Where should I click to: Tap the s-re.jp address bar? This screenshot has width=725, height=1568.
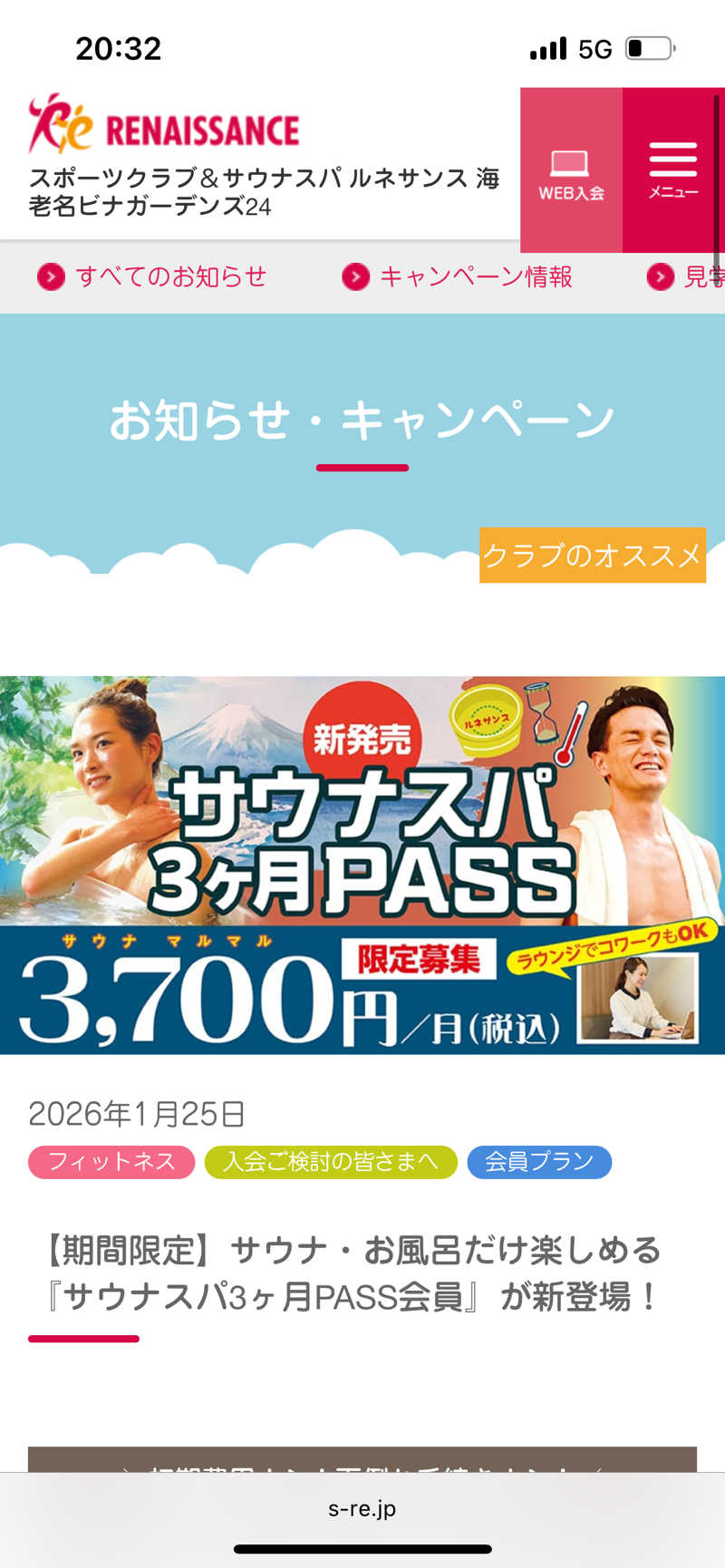tap(362, 1509)
